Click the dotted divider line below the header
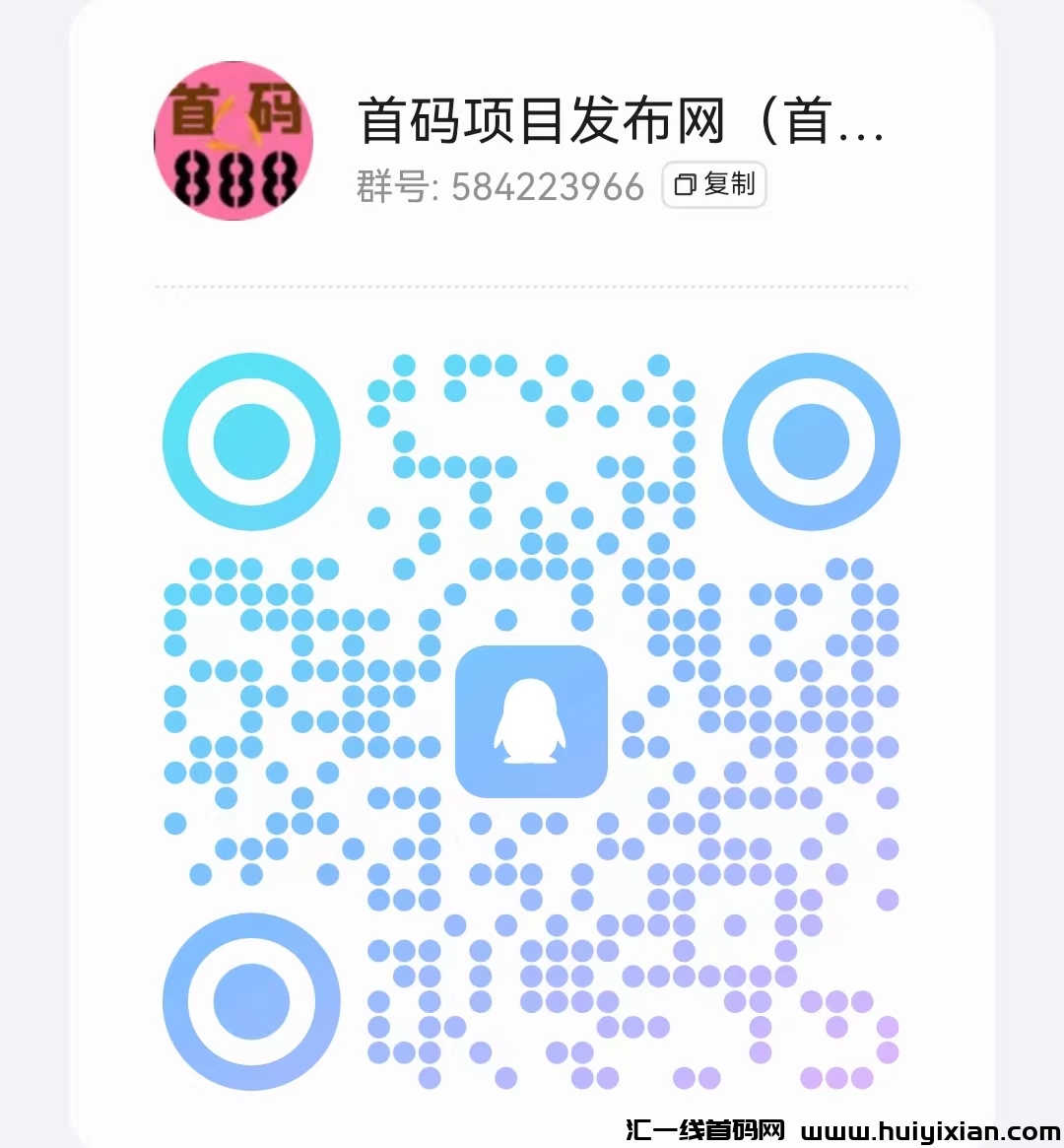The width and height of the screenshot is (1064, 1148). (532, 286)
